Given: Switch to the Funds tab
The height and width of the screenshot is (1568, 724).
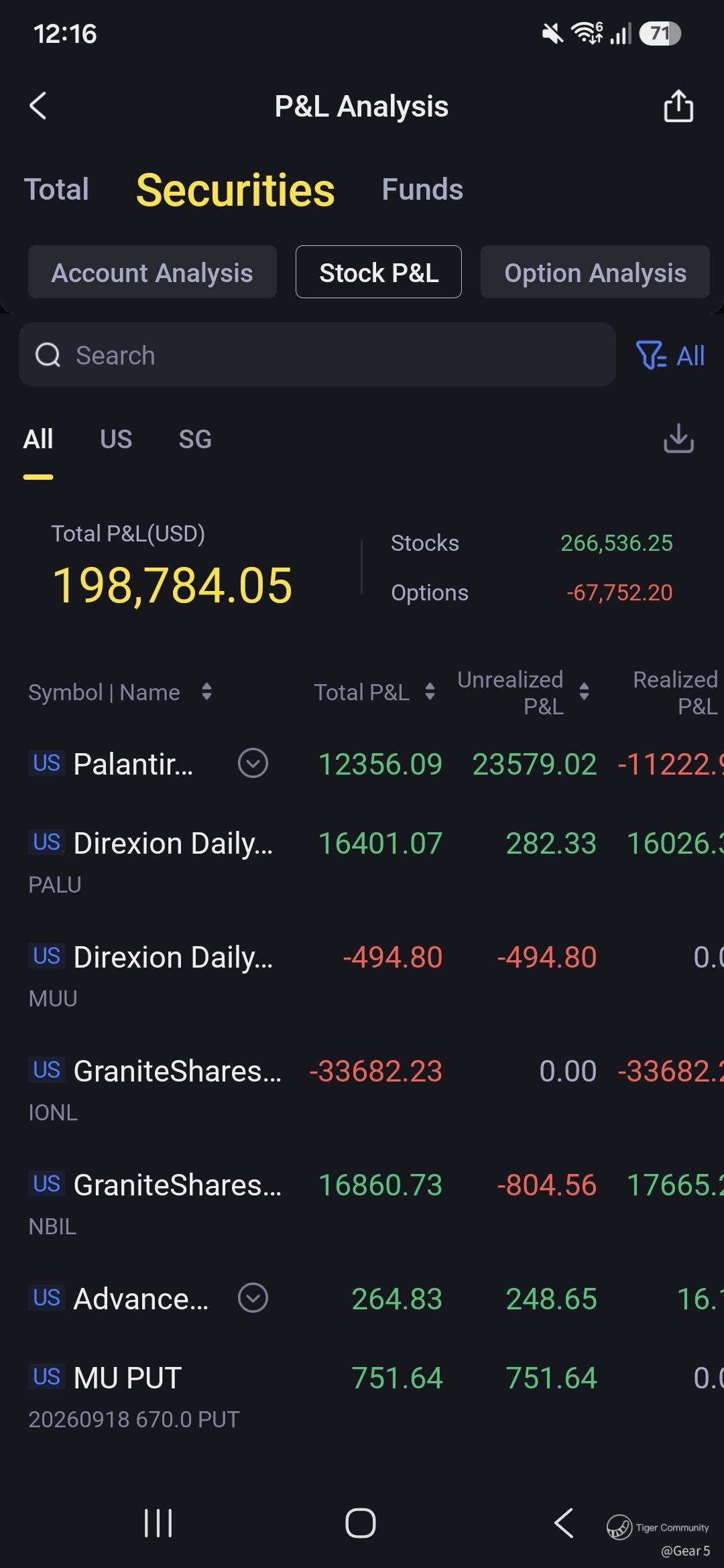Looking at the screenshot, I should pyautogui.click(x=422, y=190).
